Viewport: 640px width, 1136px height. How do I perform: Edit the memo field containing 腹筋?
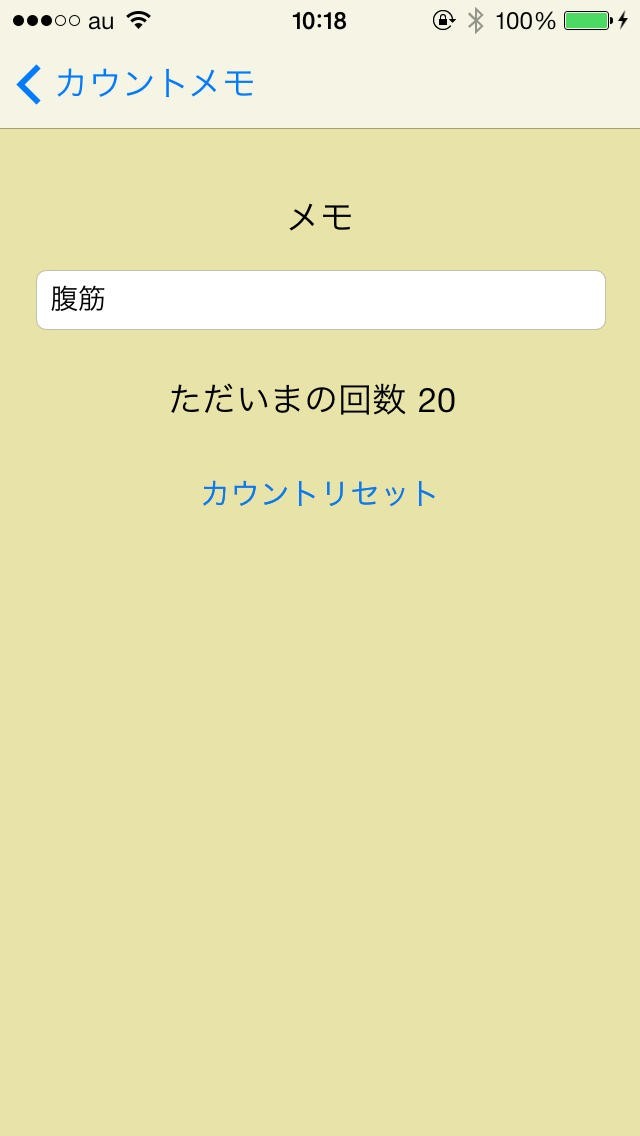pos(320,300)
